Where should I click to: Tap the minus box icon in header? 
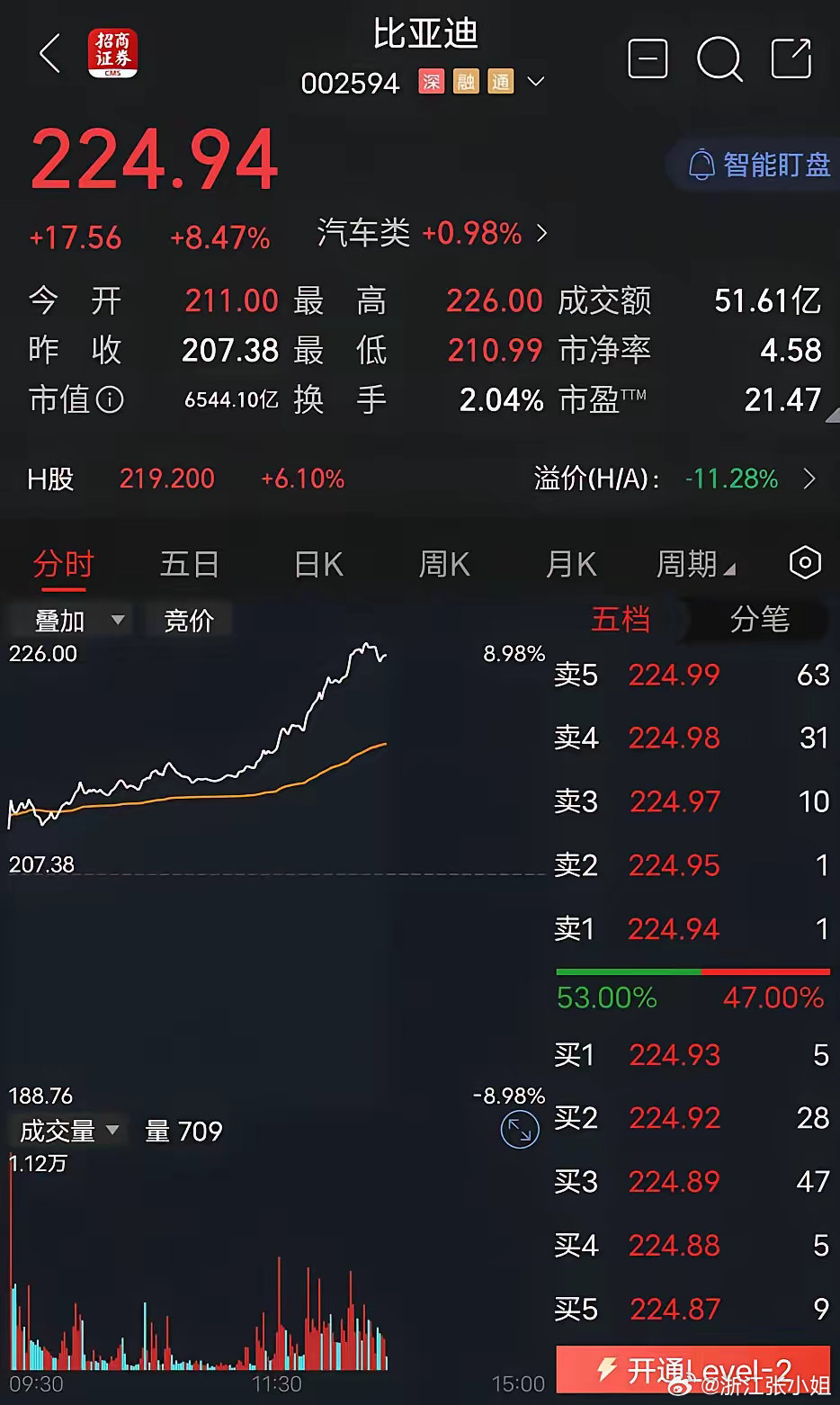[x=648, y=58]
